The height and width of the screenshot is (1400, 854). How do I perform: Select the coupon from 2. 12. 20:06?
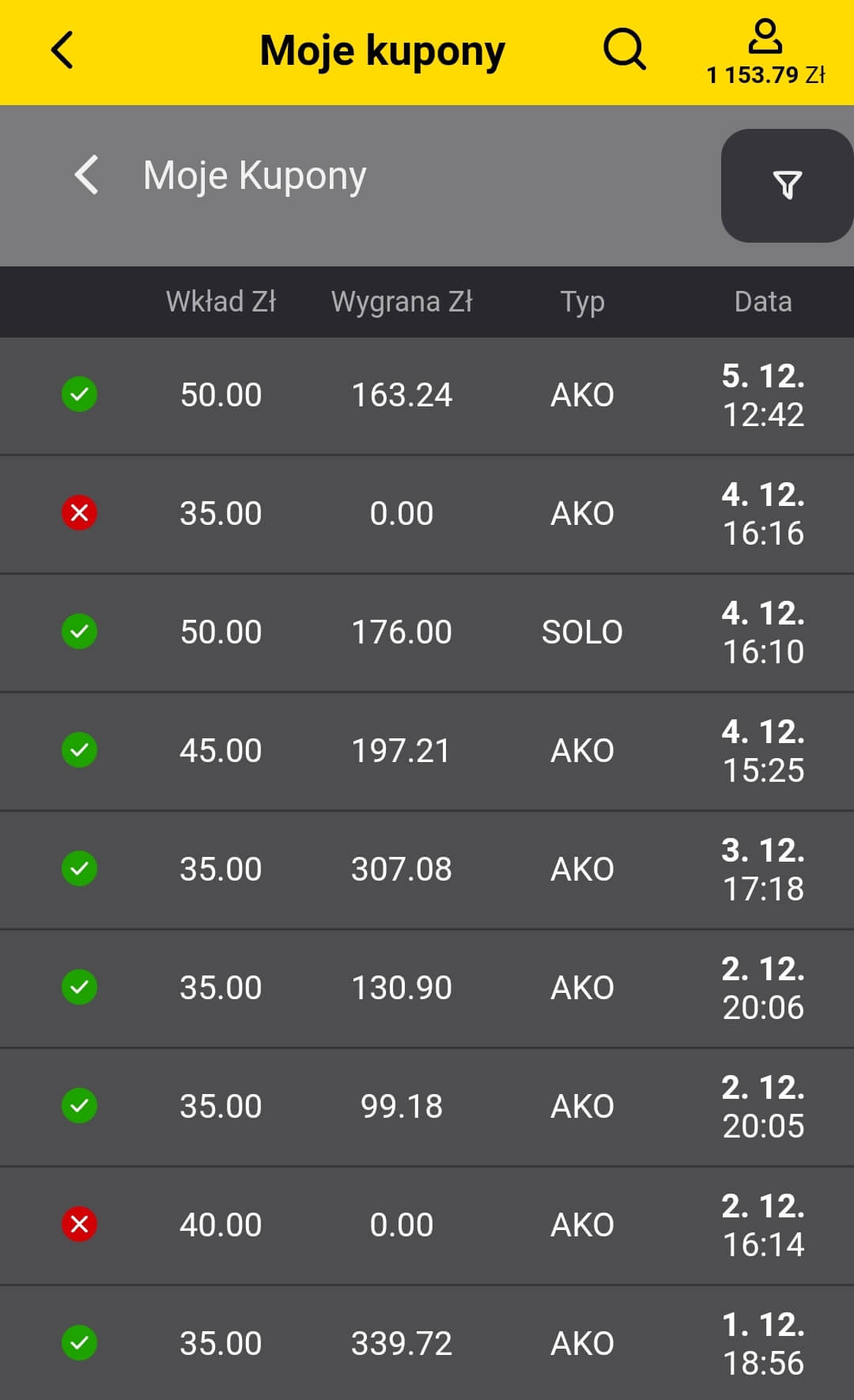[x=427, y=988]
